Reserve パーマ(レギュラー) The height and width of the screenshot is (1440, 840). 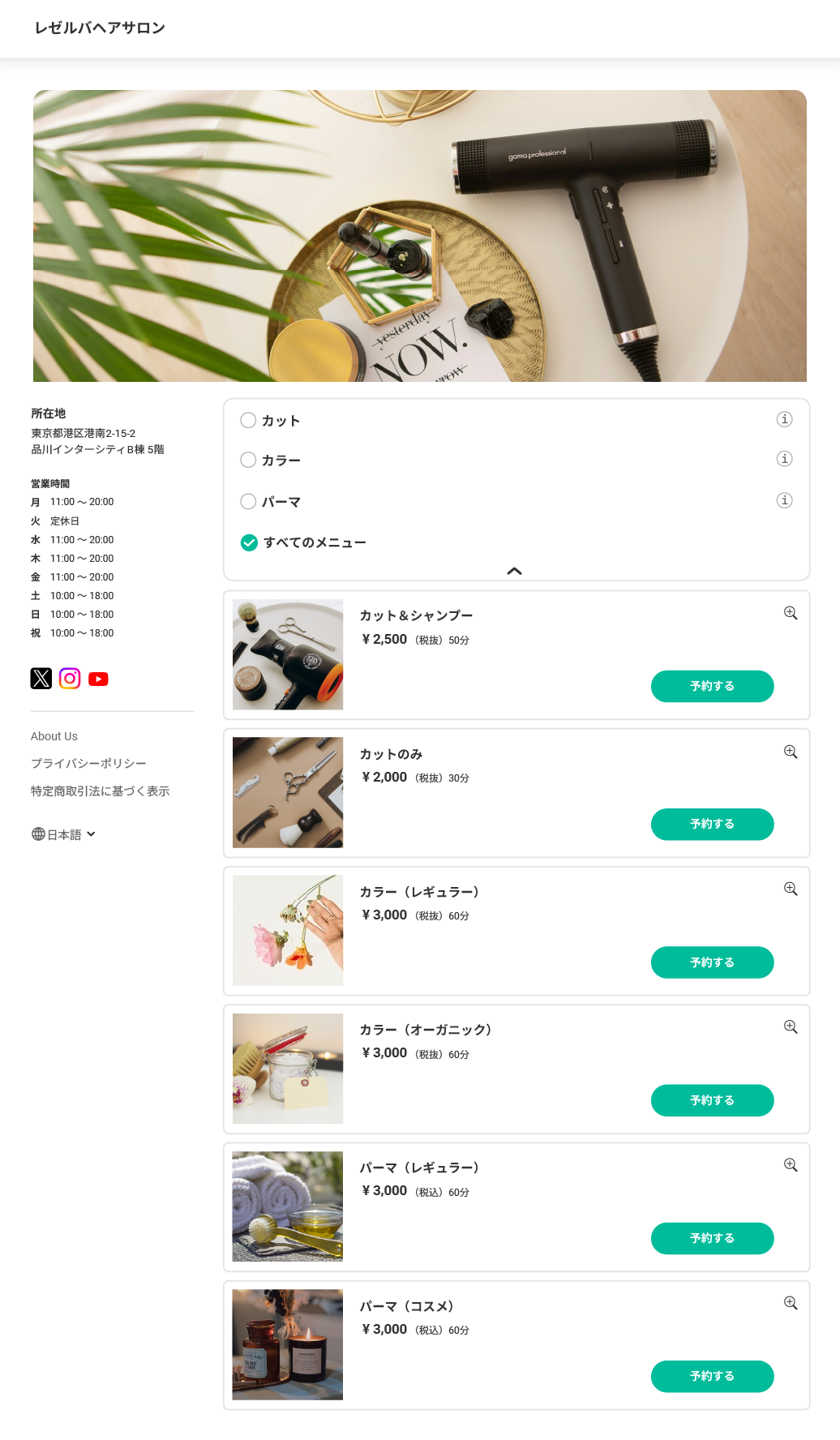click(712, 1238)
